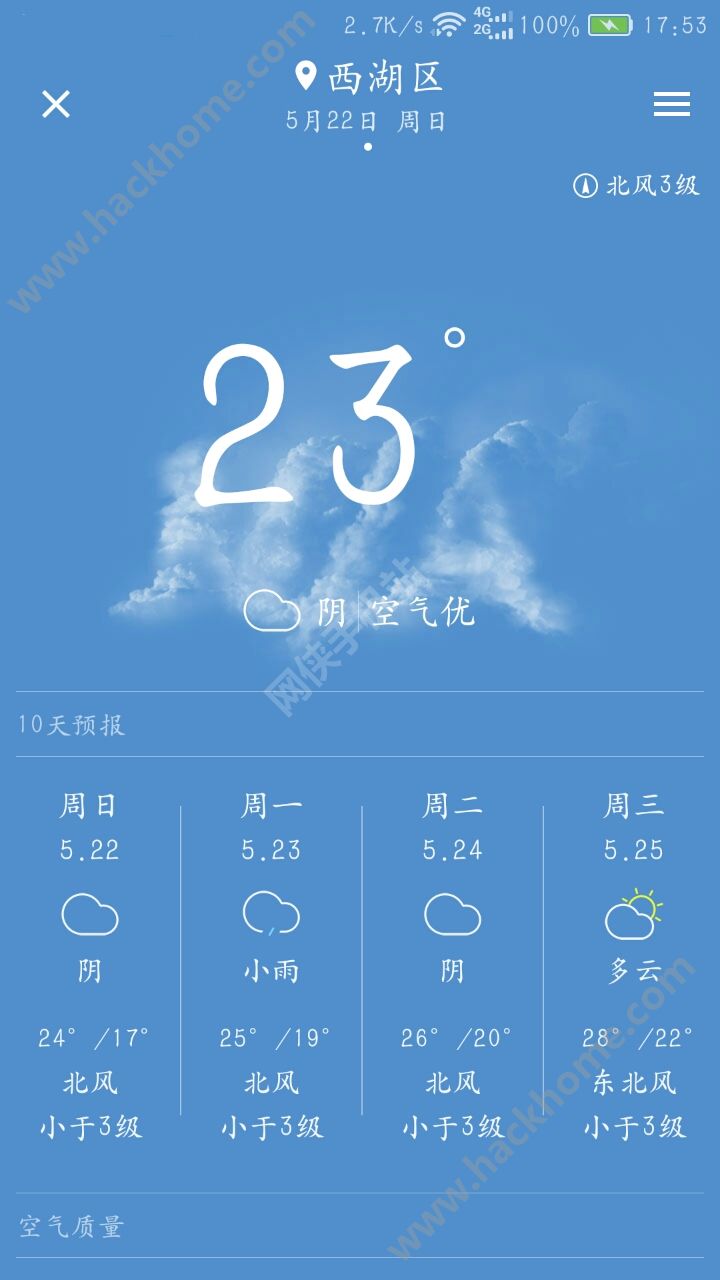Tap the 西湖区 location title

pos(372,78)
